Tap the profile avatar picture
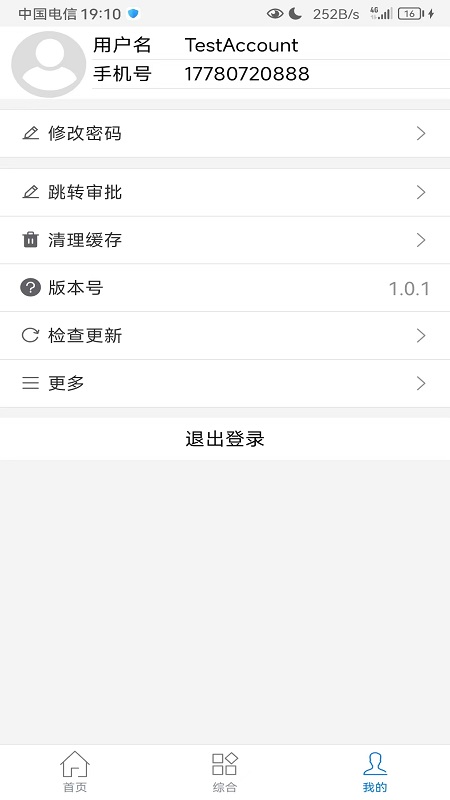 pyautogui.click(x=48, y=64)
